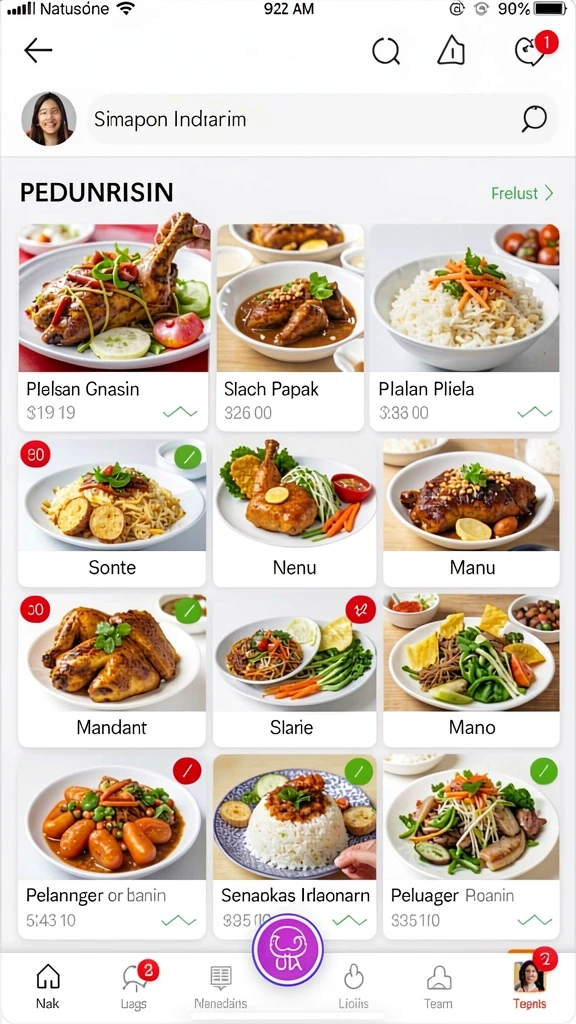Viewport: 576px width, 1024px height.
Task: Open the Slarie tile
Action: click(x=295, y=670)
